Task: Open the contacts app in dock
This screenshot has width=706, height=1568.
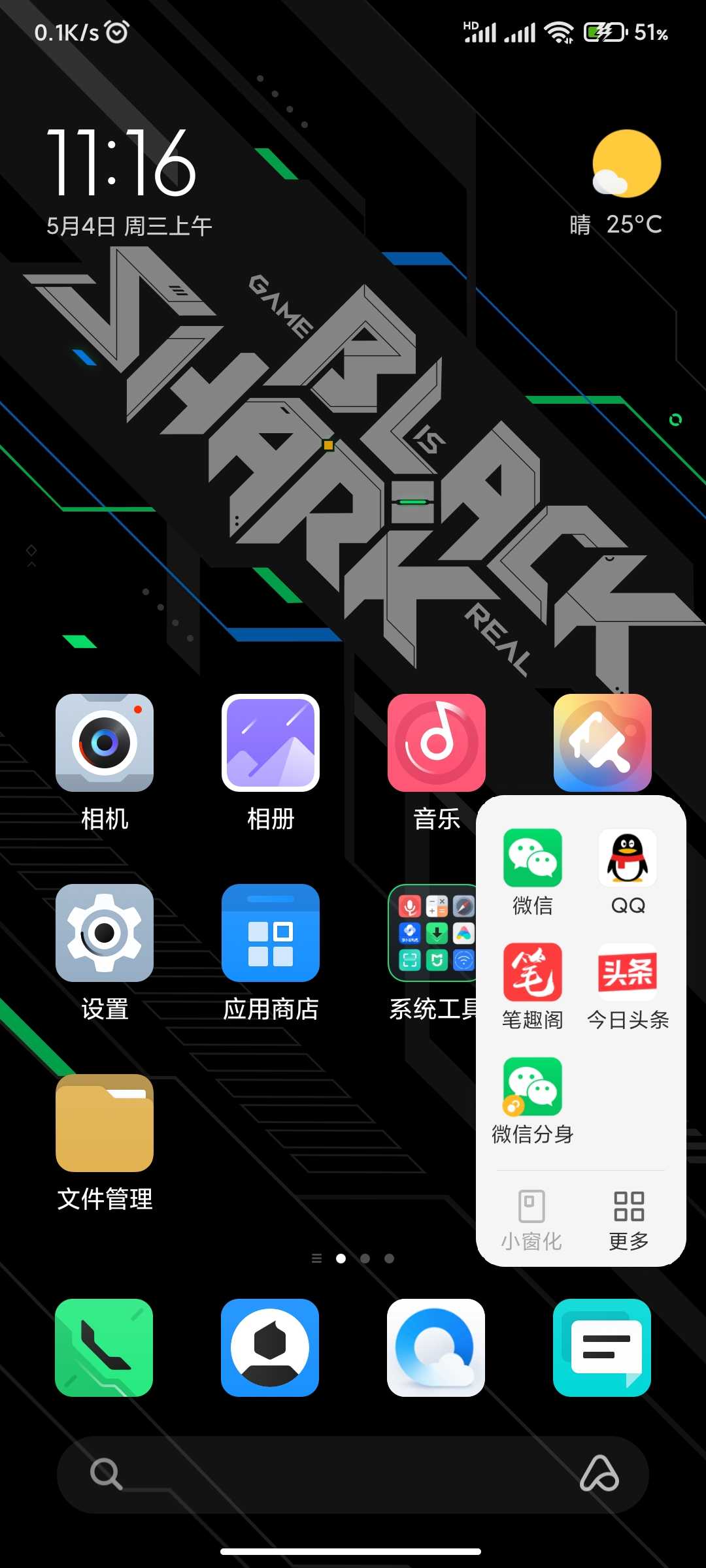Action: click(x=270, y=1348)
